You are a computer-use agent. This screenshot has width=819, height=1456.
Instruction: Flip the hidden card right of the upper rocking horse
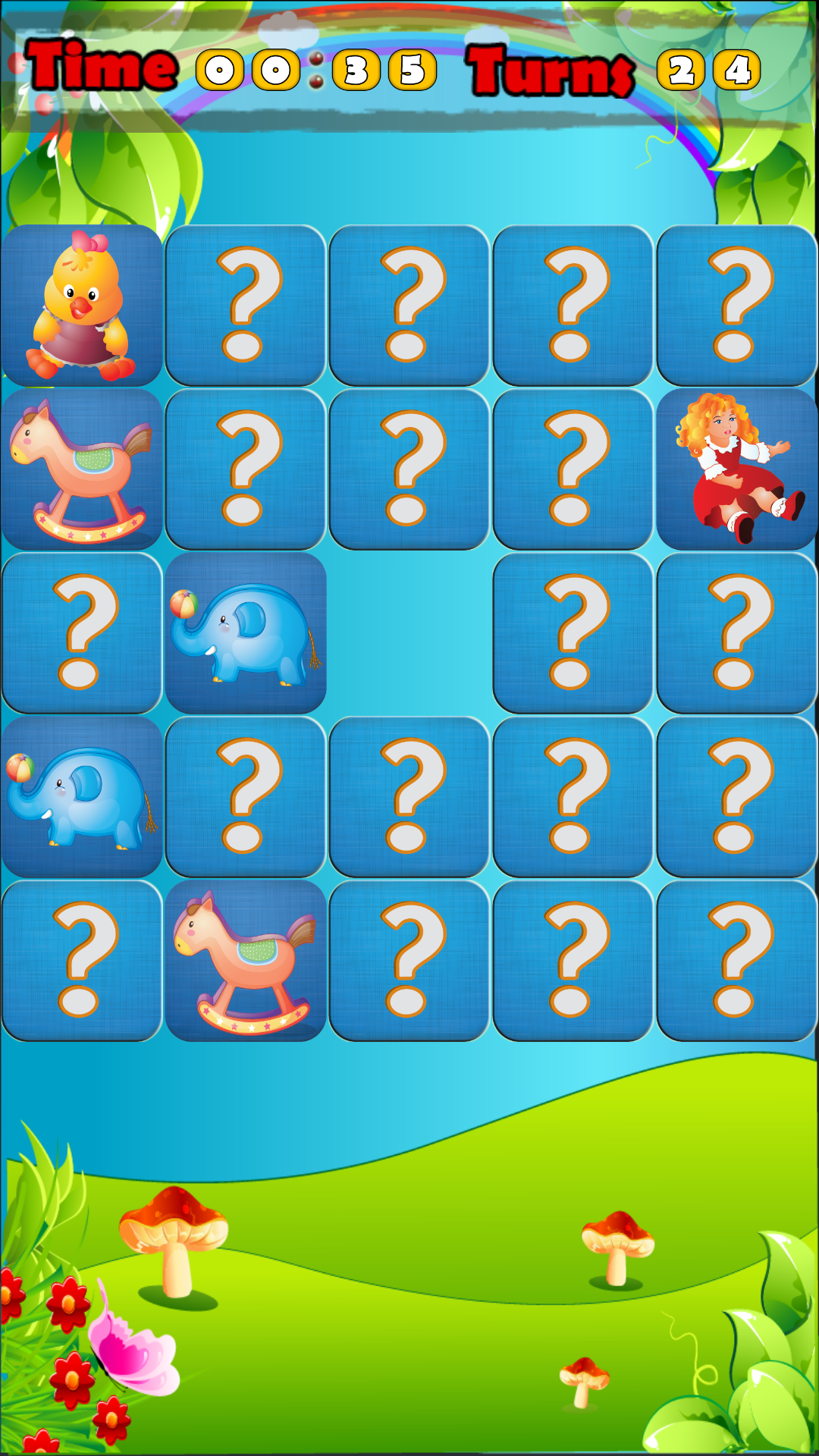pos(246,469)
